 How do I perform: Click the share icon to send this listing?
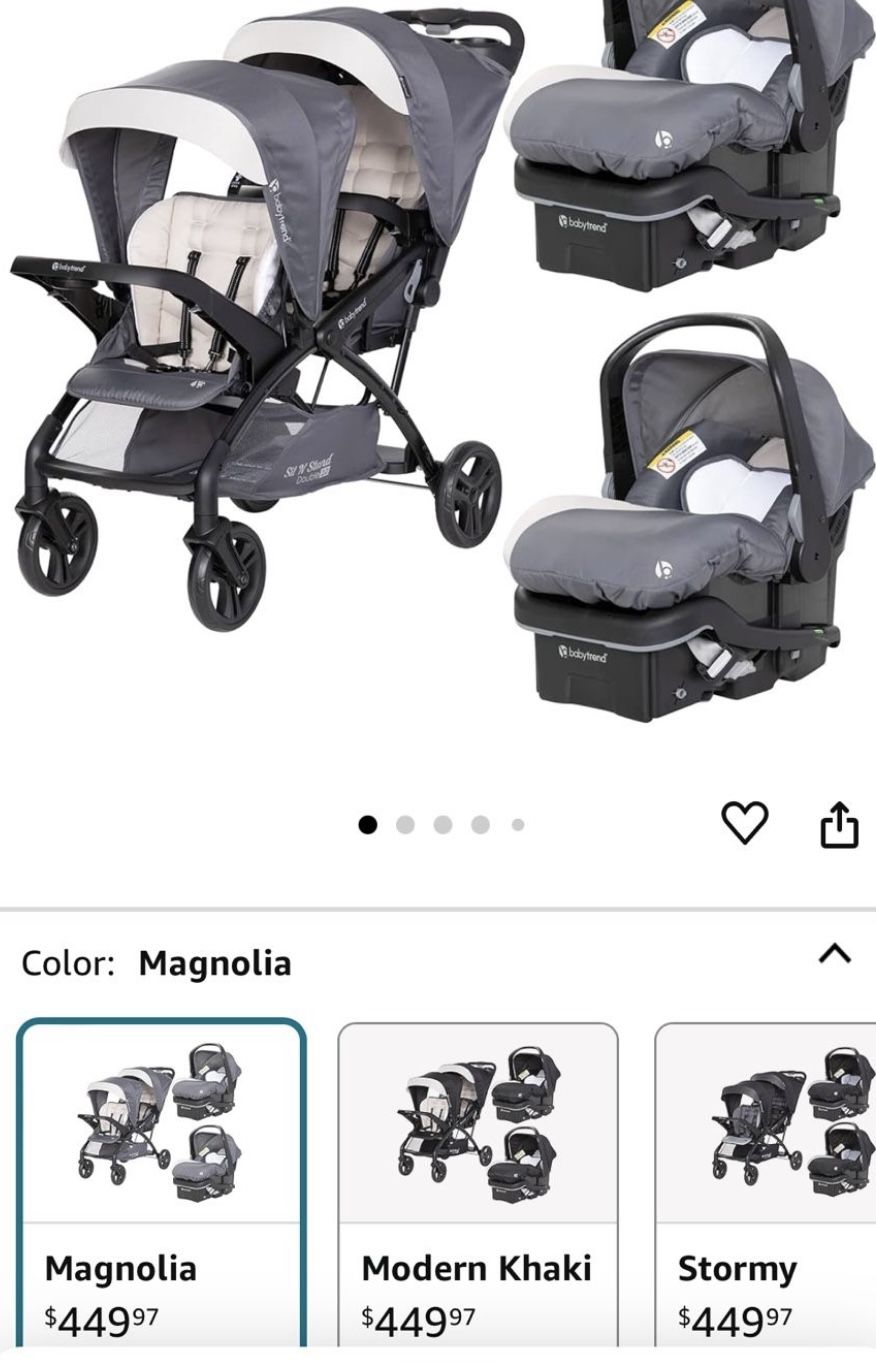840,823
